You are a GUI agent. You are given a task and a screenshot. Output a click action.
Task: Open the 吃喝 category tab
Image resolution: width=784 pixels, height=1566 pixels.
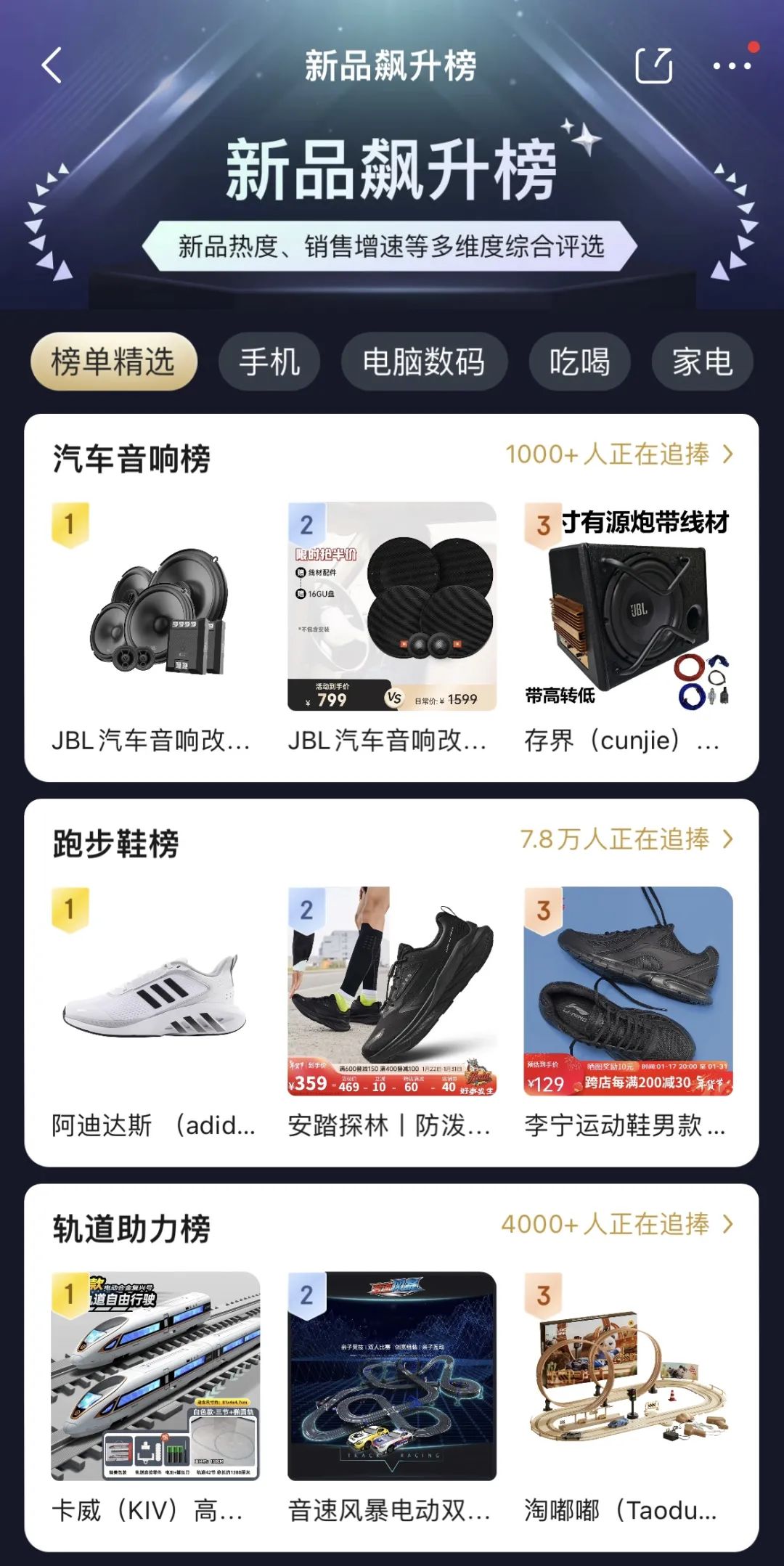(580, 361)
